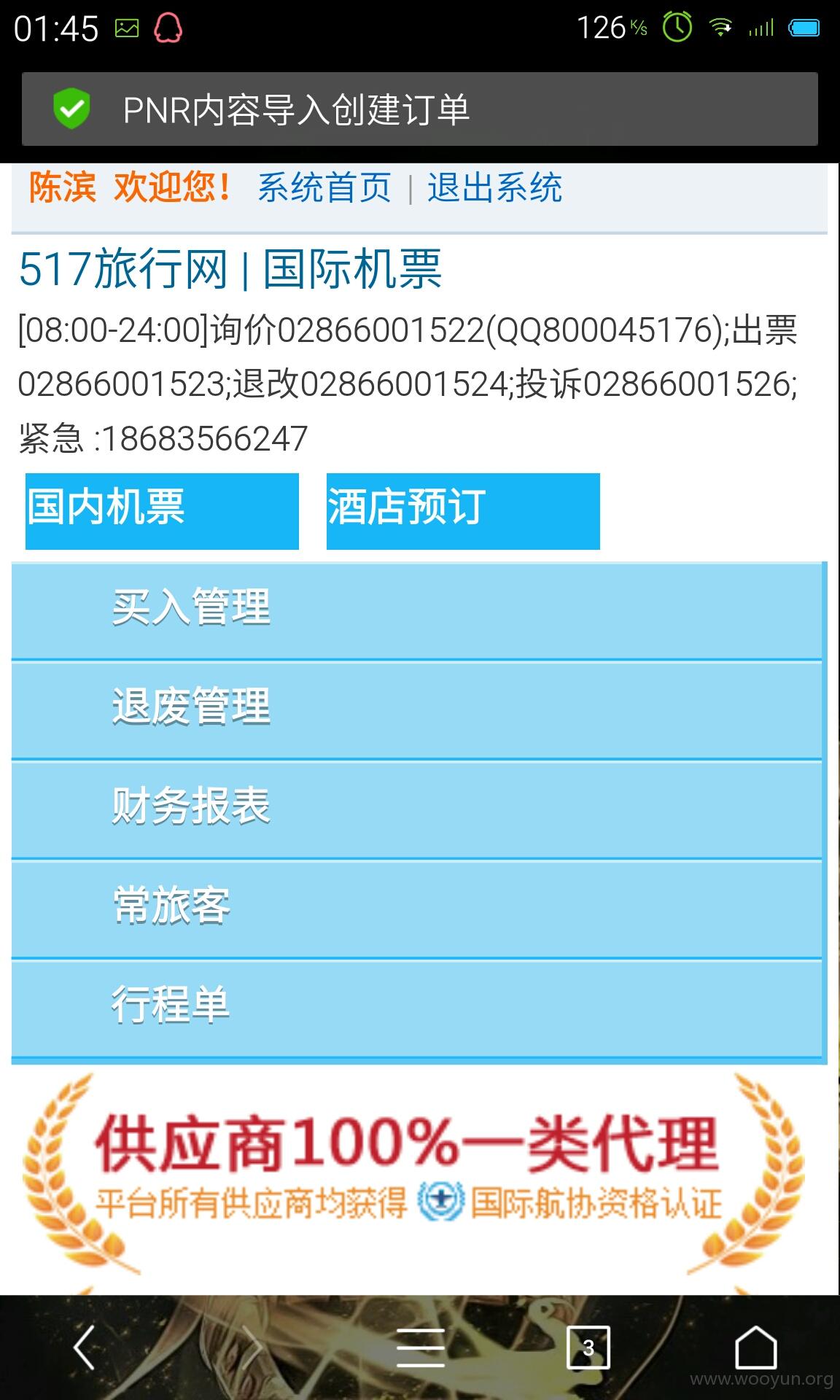
Task: Open the 行程单 row
Action: 416,1007
